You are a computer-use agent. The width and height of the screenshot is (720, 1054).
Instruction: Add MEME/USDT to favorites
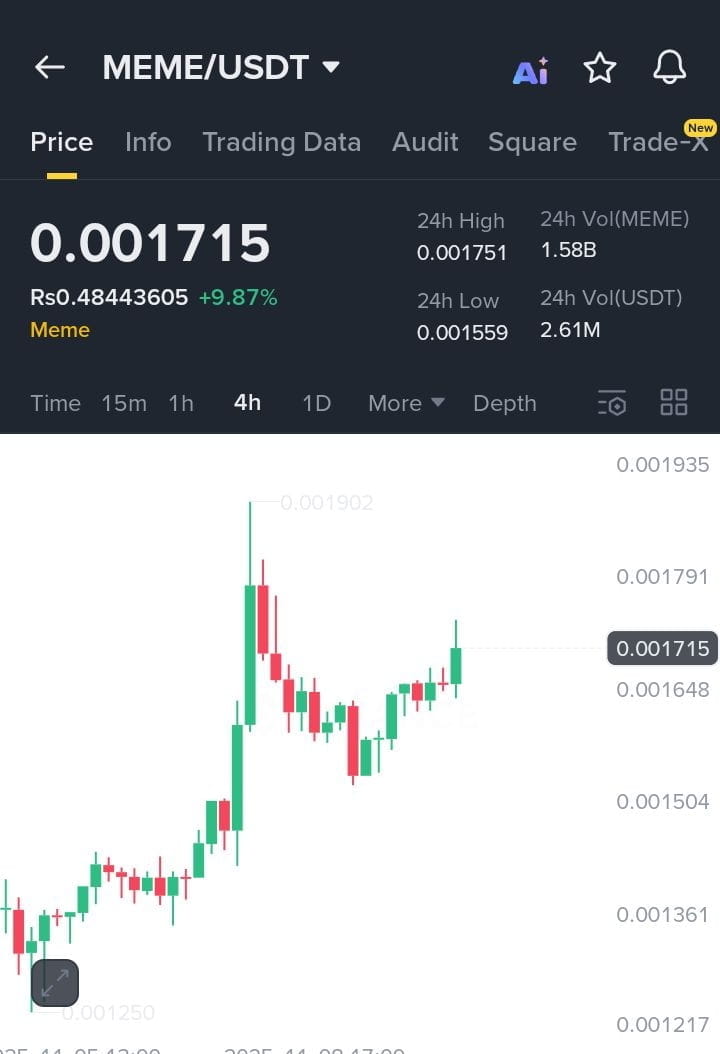click(x=599, y=68)
